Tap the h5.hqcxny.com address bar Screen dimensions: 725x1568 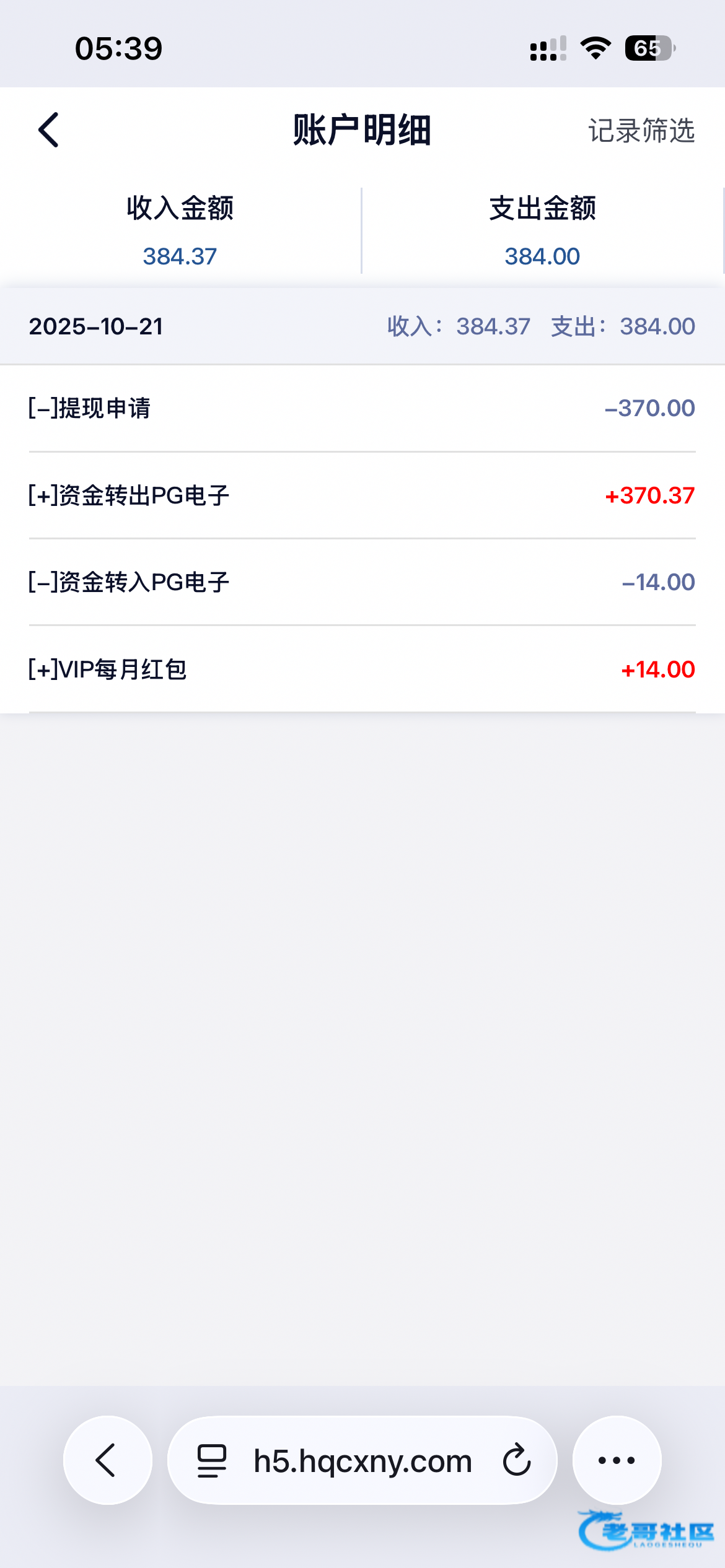click(x=362, y=1461)
